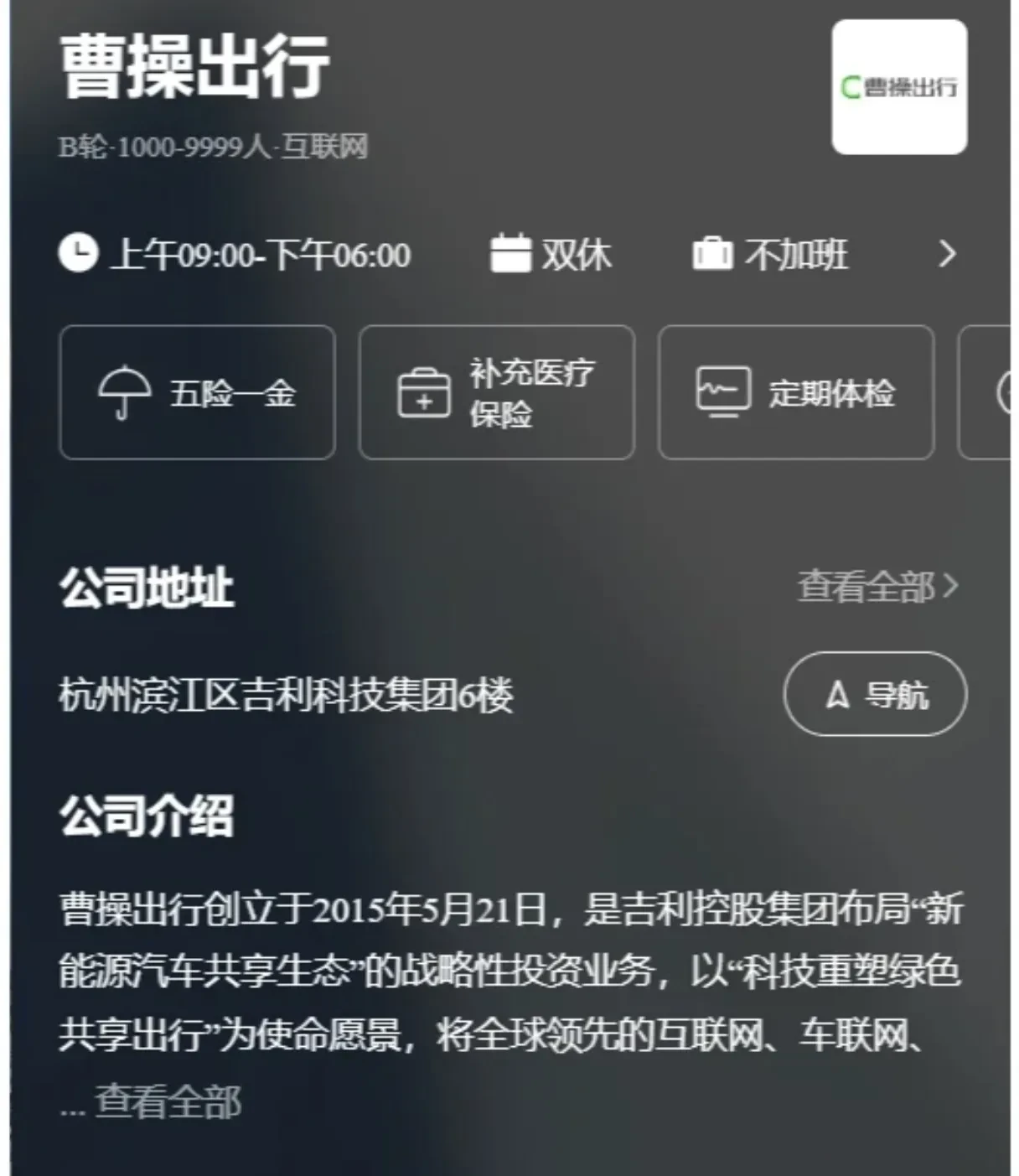The width and height of the screenshot is (1019, 1176).
Task: Select the 补充医疗保险 benefit card
Action: coord(496,391)
